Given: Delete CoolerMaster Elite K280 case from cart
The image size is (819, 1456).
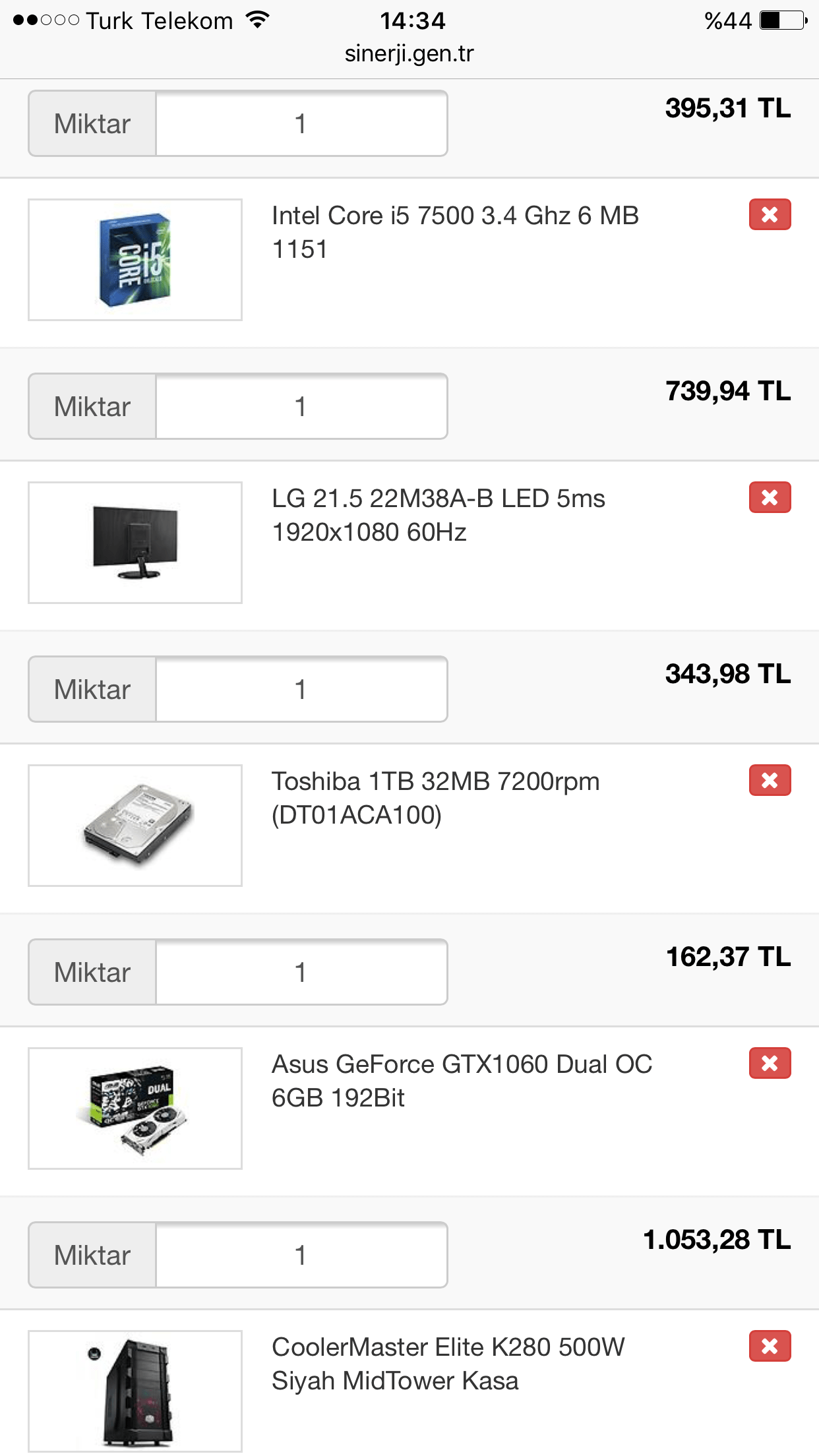Looking at the screenshot, I should (x=770, y=1346).
